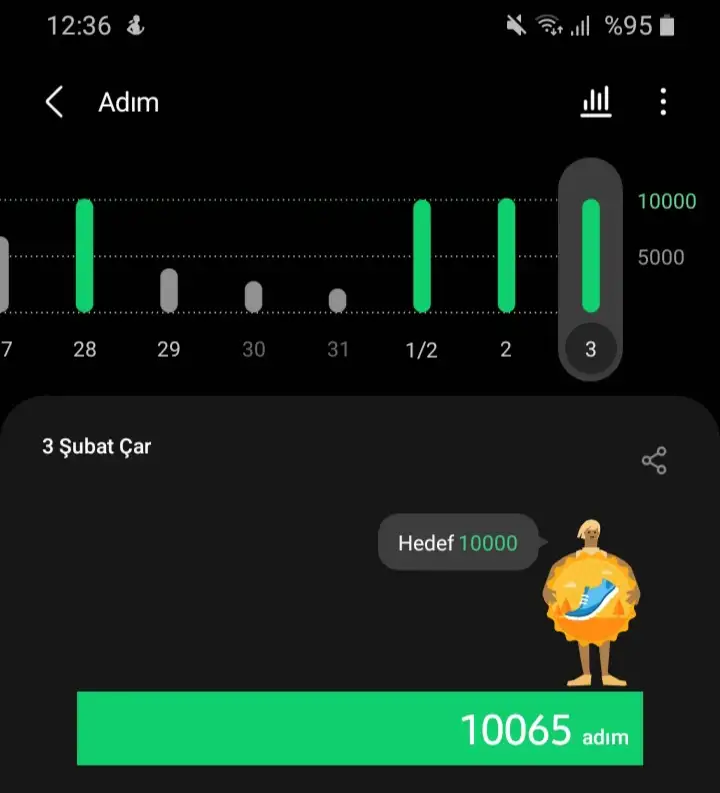Viewport: 720px width, 793px height.
Task: Open the three-dot overflow menu
Action: click(663, 101)
